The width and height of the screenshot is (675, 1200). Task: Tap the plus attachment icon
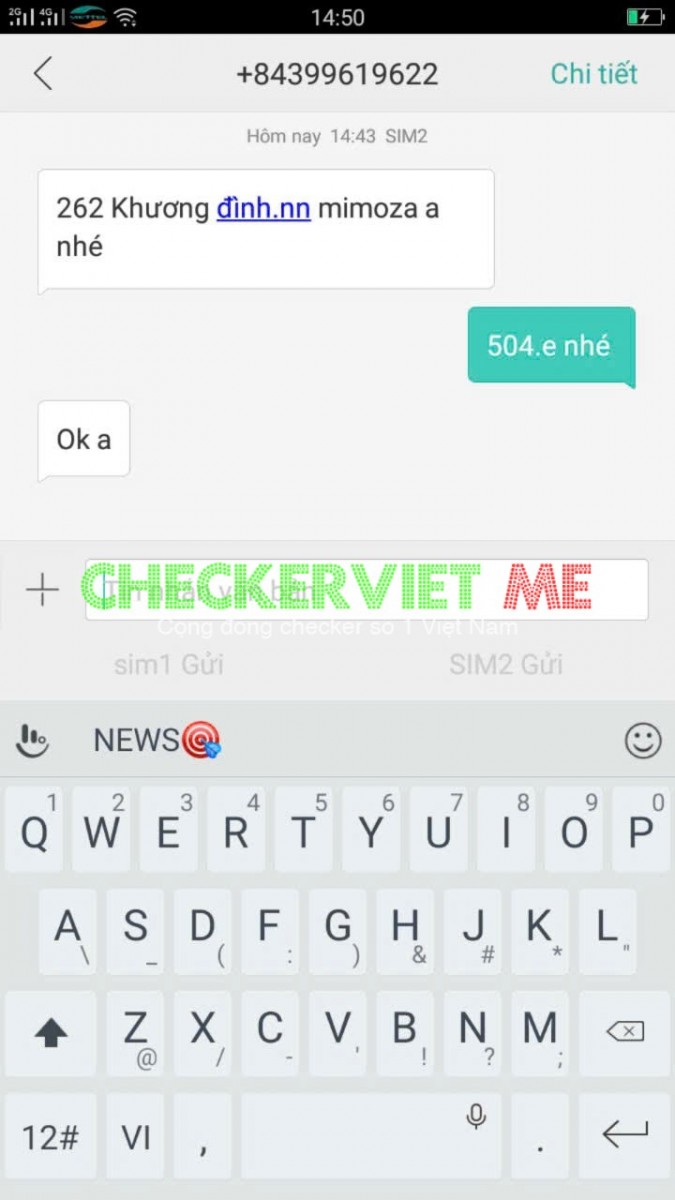click(42, 590)
